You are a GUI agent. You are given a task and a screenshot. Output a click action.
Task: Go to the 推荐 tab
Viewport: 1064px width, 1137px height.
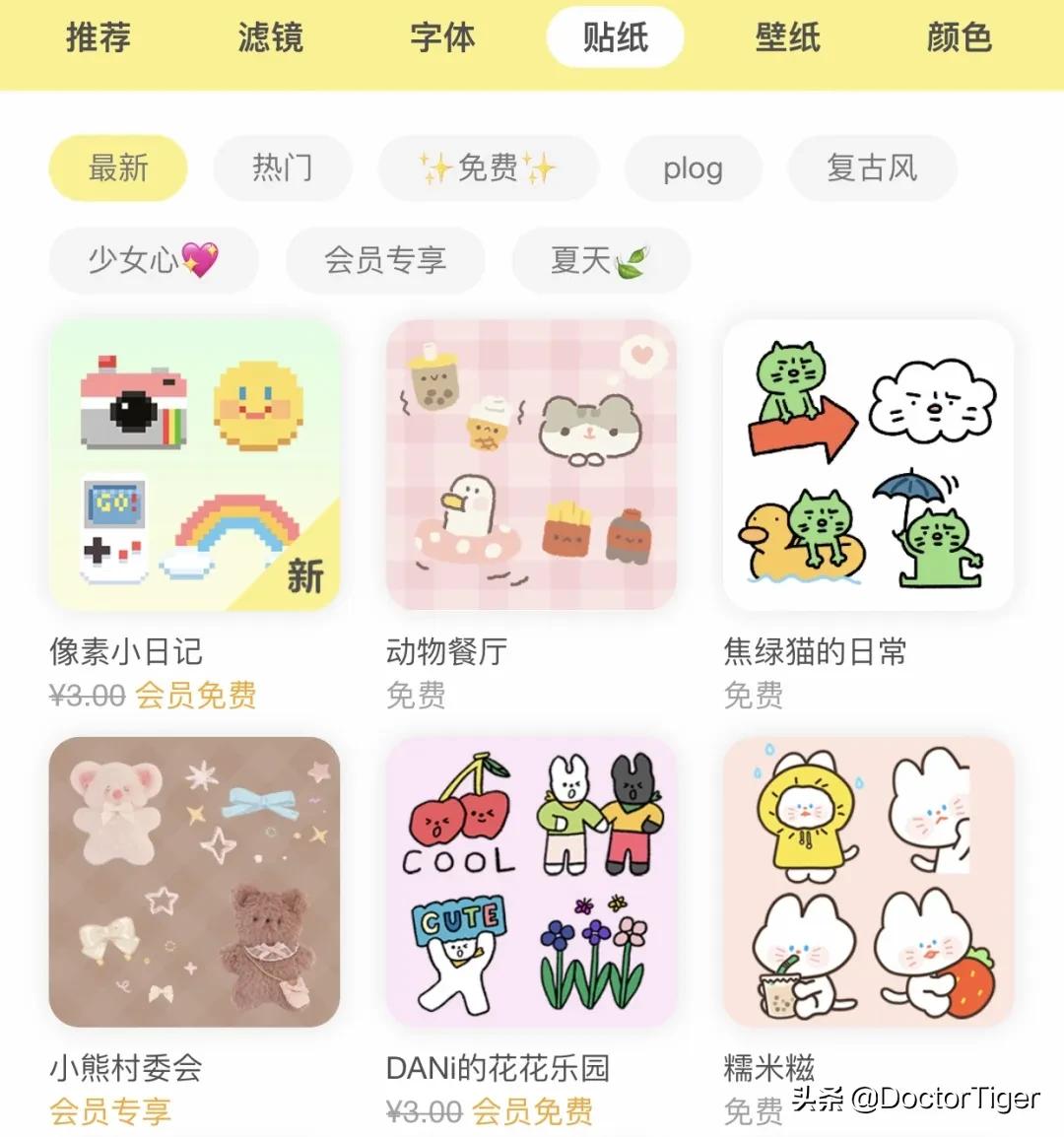(x=100, y=37)
